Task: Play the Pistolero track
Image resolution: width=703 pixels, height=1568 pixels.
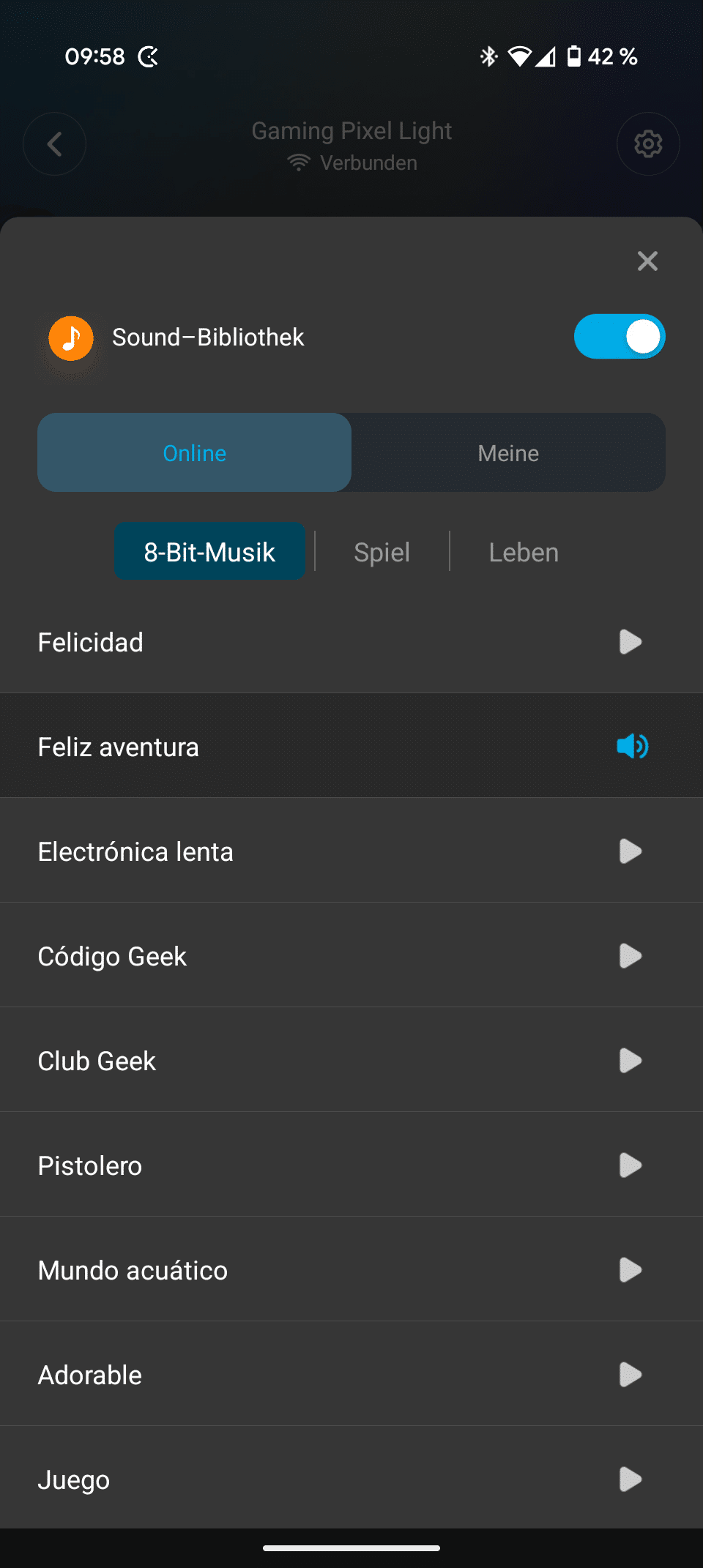Action: click(630, 1165)
